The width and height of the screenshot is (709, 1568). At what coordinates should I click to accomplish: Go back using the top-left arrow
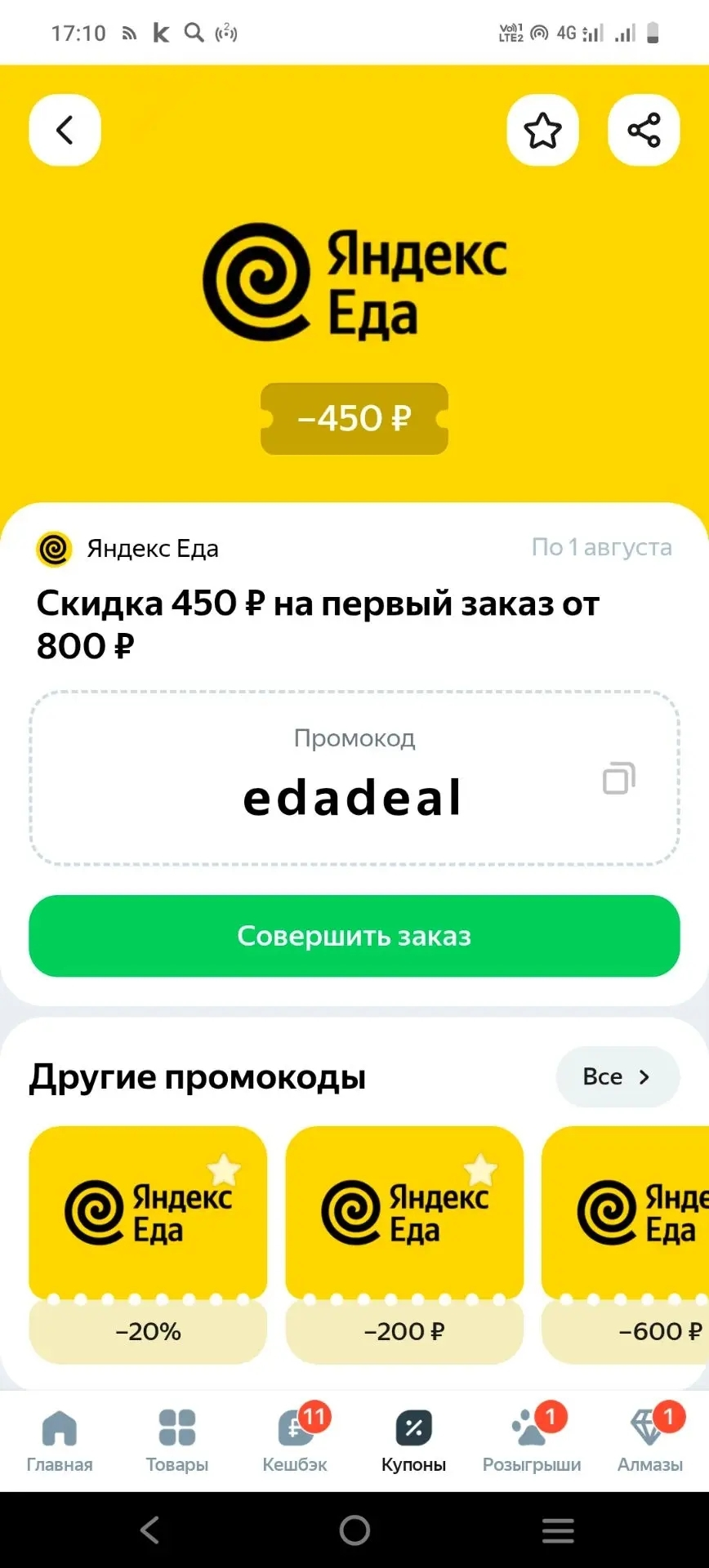[65, 130]
